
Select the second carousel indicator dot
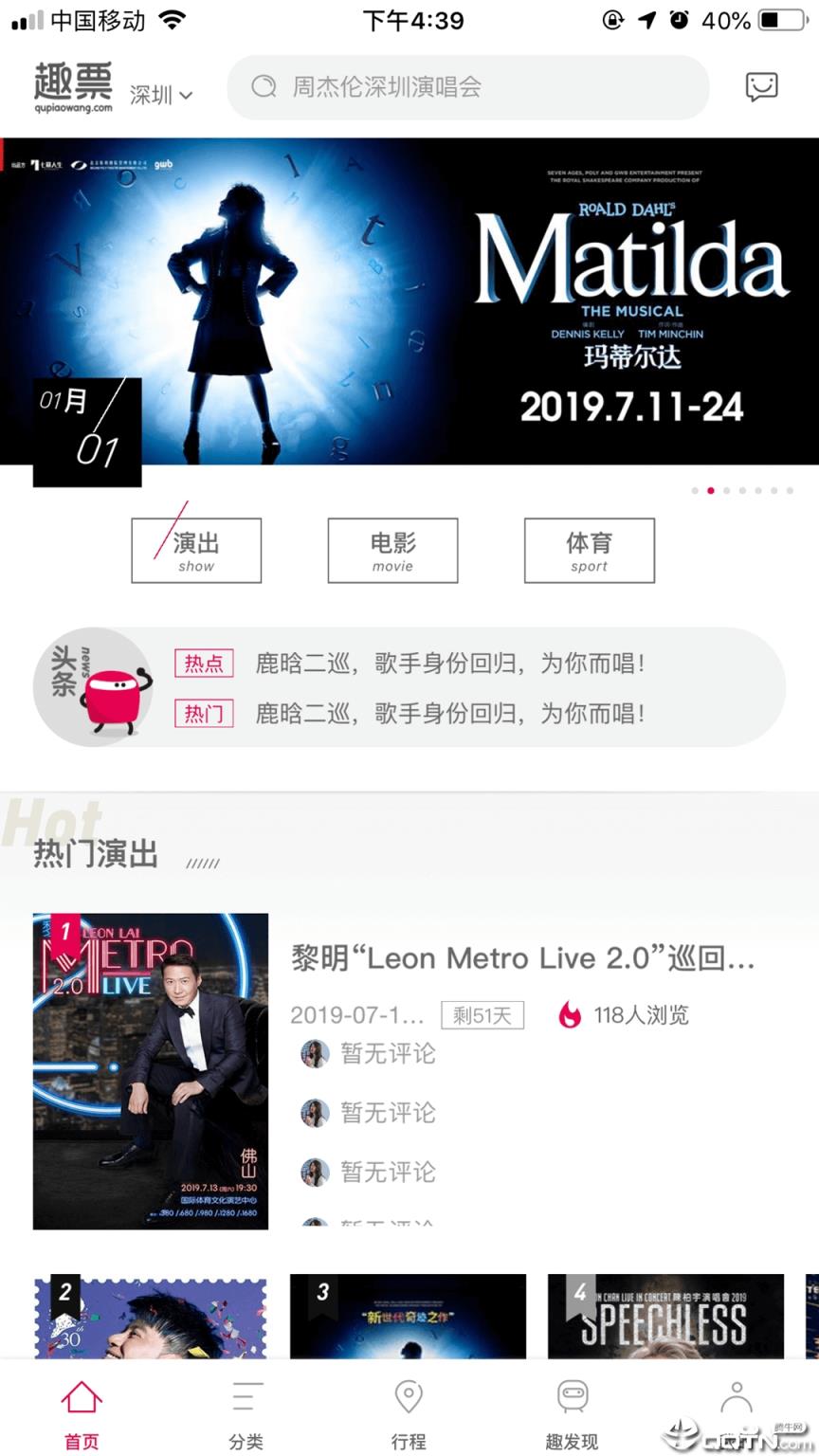(712, 491)
